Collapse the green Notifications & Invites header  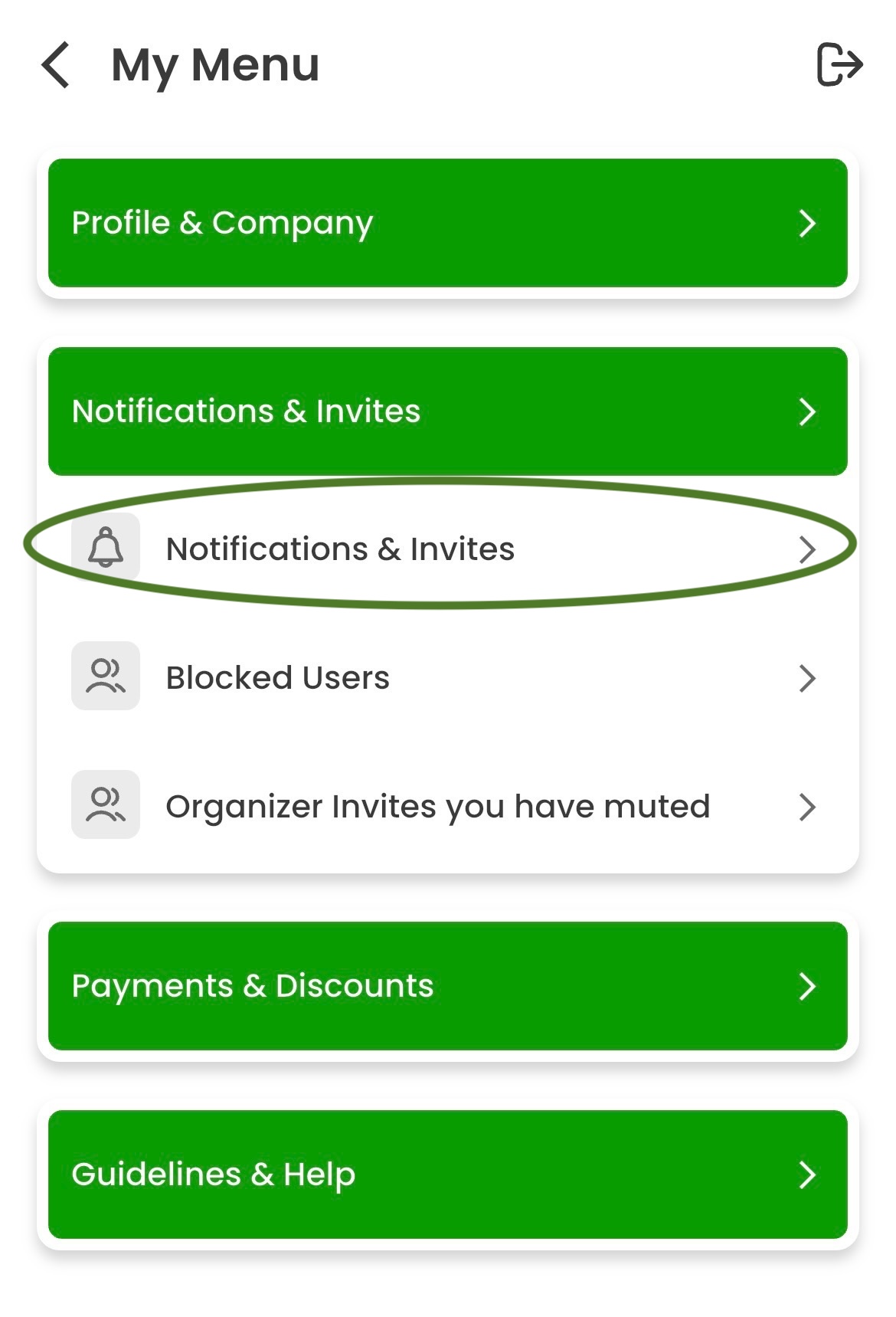[x=447, y=411]
